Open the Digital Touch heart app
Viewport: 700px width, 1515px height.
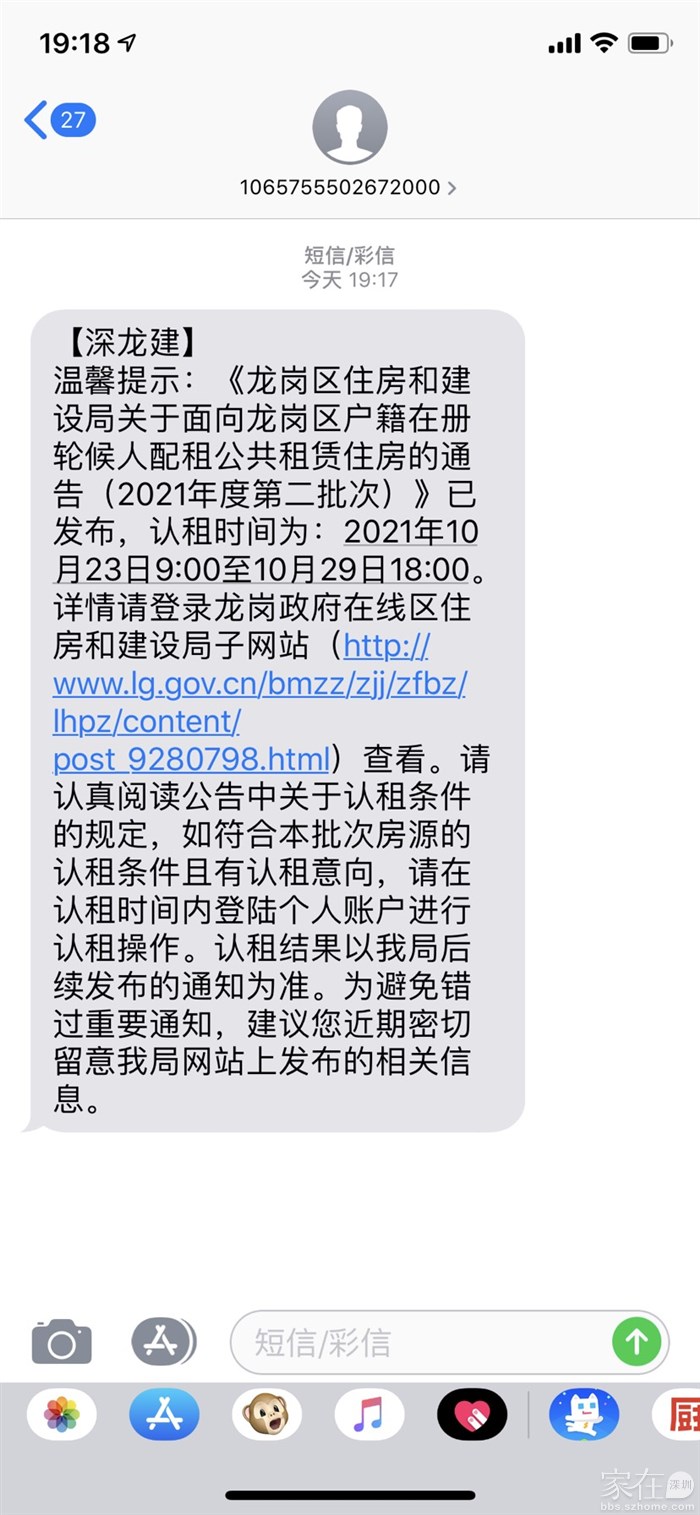click(x=472, y=1415)
